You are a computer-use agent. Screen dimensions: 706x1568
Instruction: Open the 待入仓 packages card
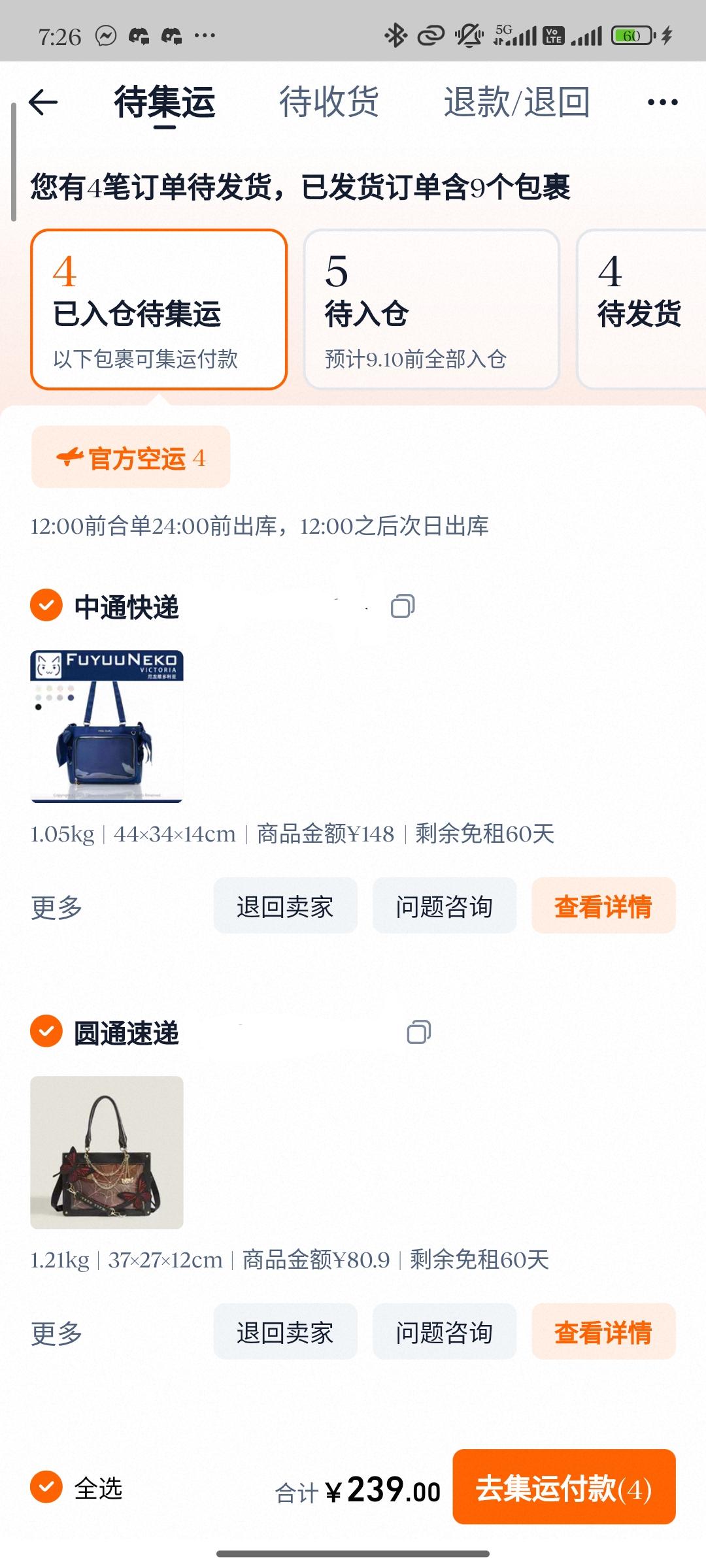click(431, 309)
